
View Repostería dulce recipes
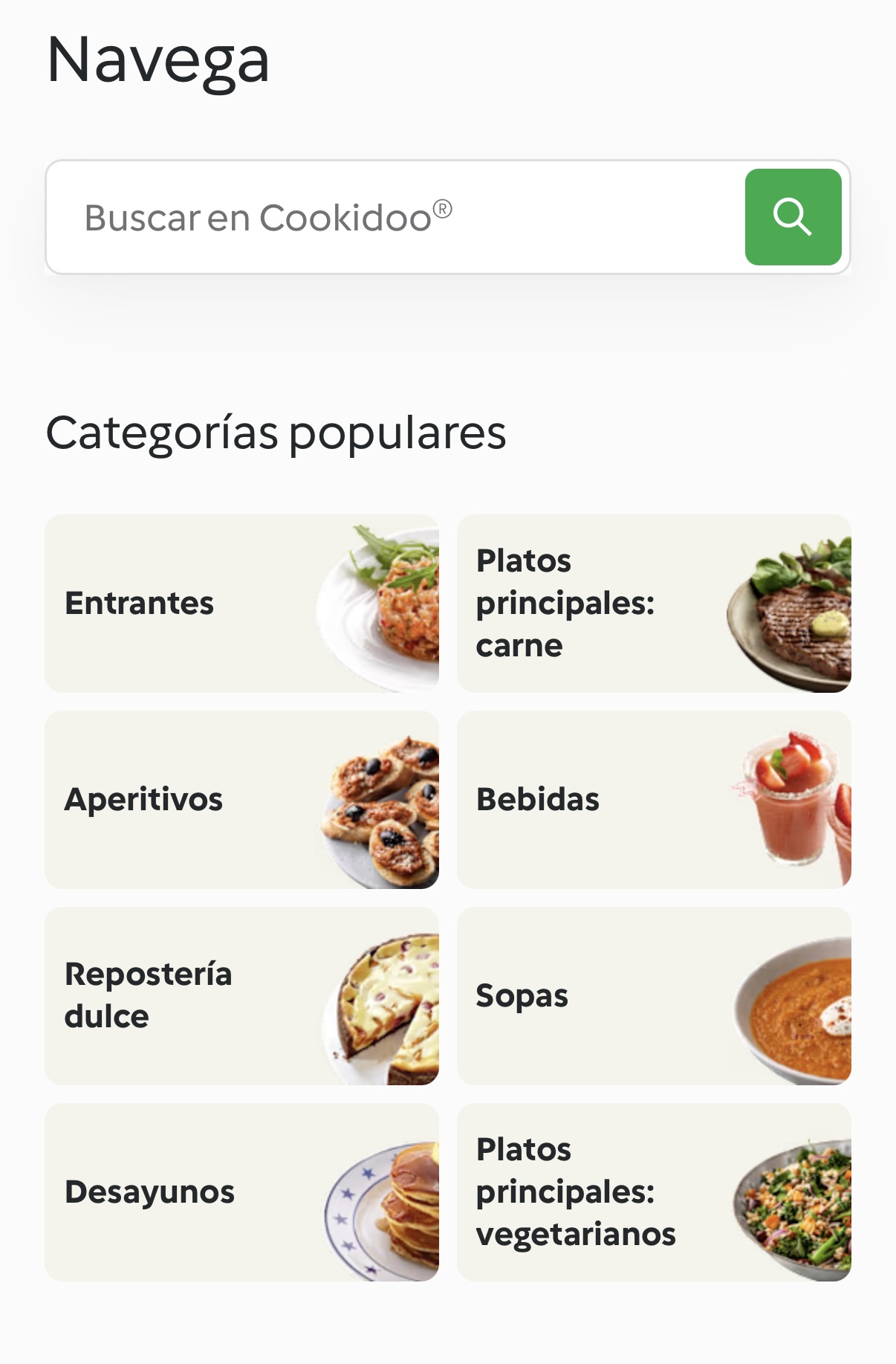[x=241, y=996]
